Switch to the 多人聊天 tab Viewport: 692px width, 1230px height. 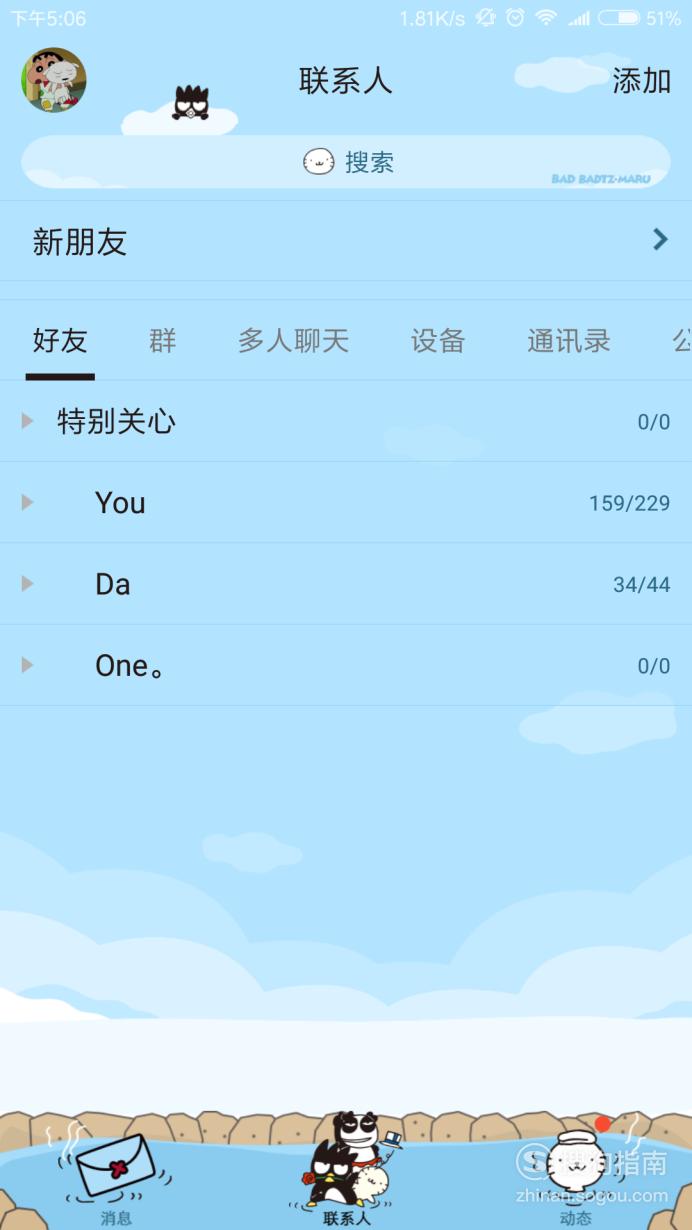coord(293,341)
